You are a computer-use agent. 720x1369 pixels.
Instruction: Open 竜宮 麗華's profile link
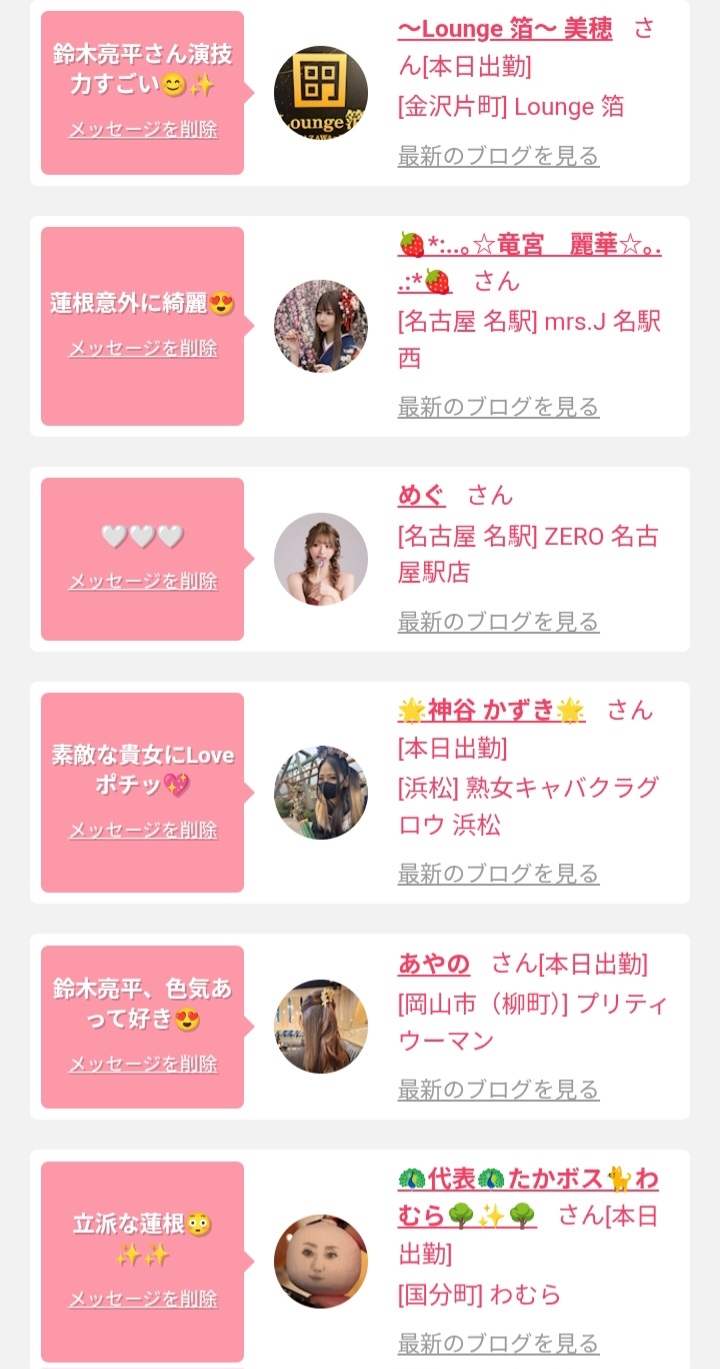click(x=529, y=245)
